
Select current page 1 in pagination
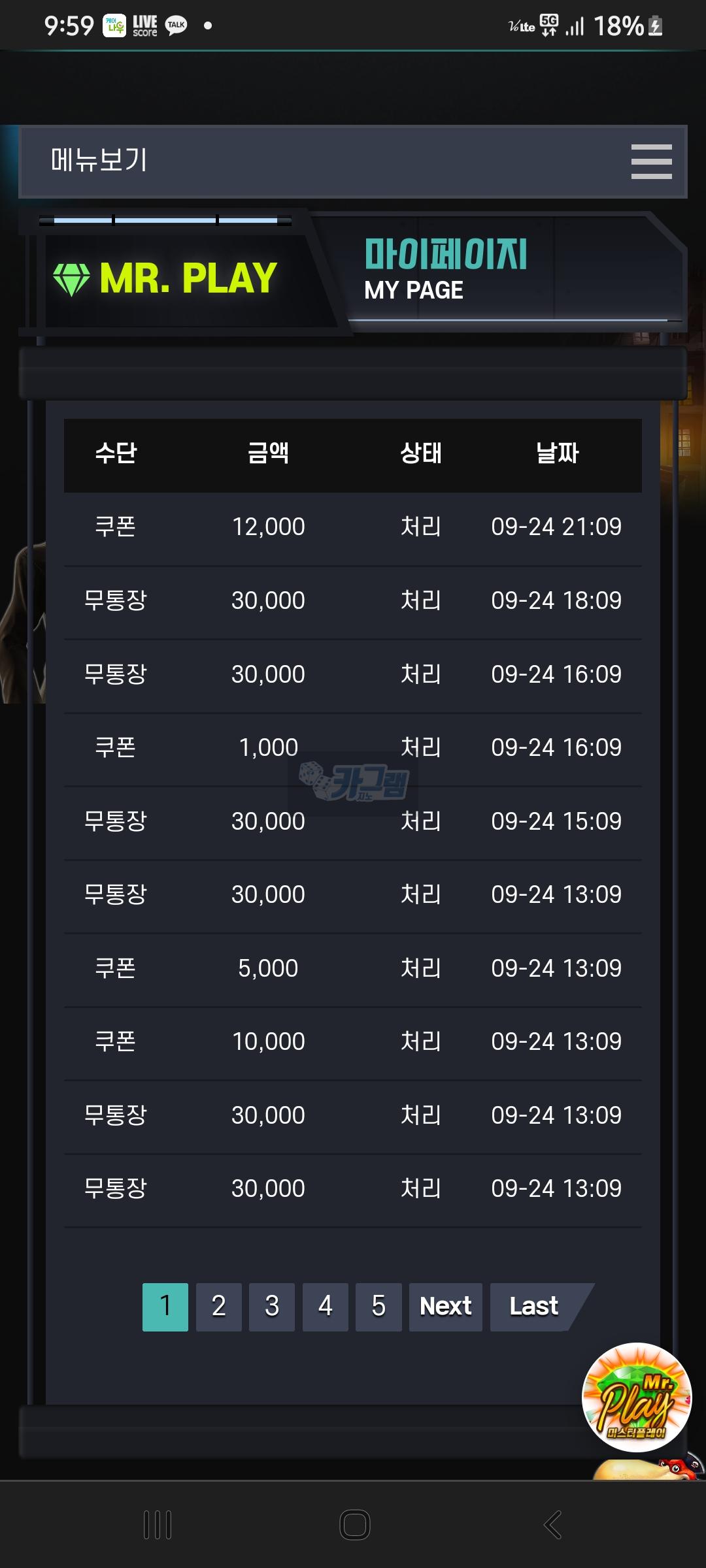pos(165,1307)
